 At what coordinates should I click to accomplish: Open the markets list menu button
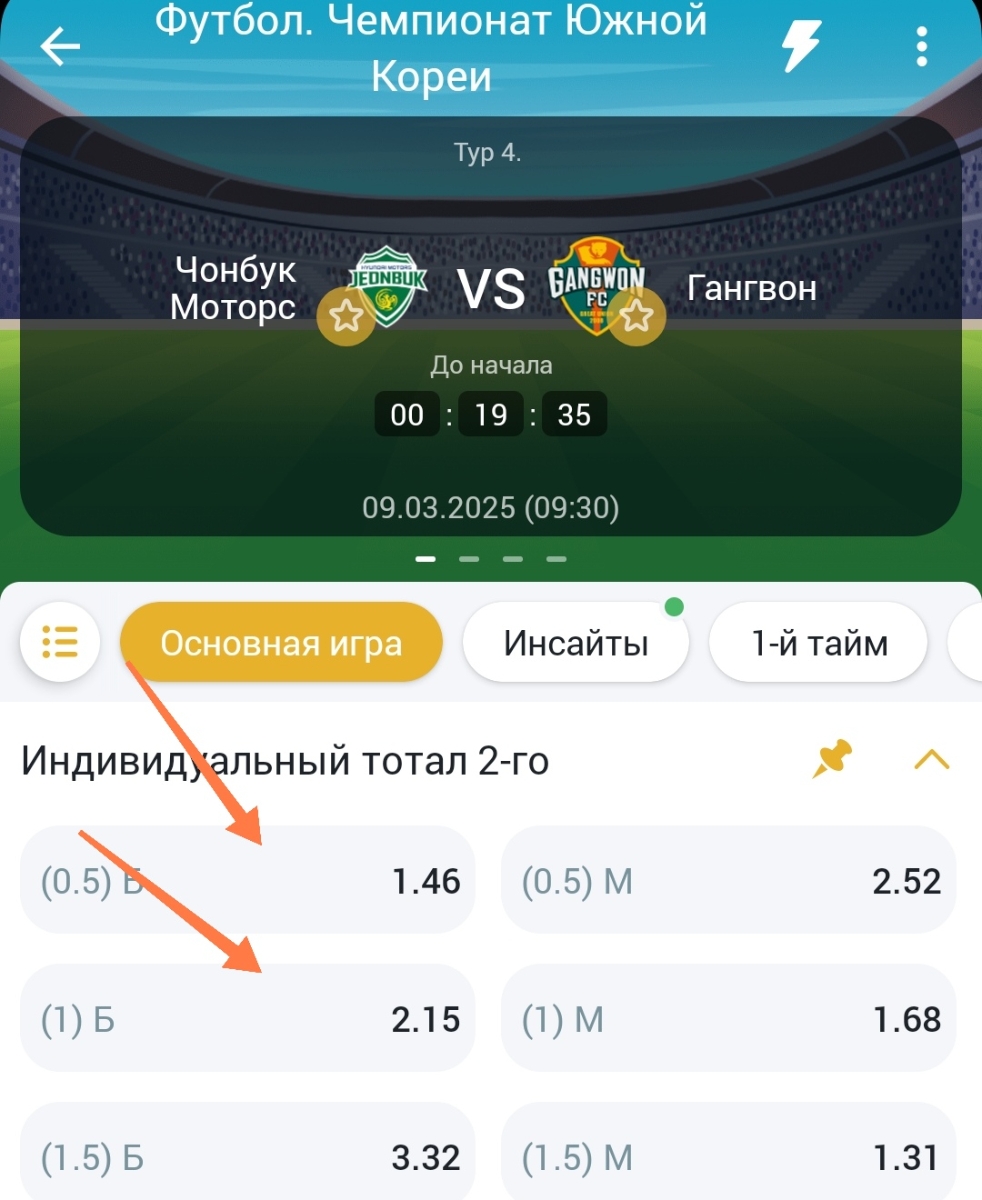point(60,641)
